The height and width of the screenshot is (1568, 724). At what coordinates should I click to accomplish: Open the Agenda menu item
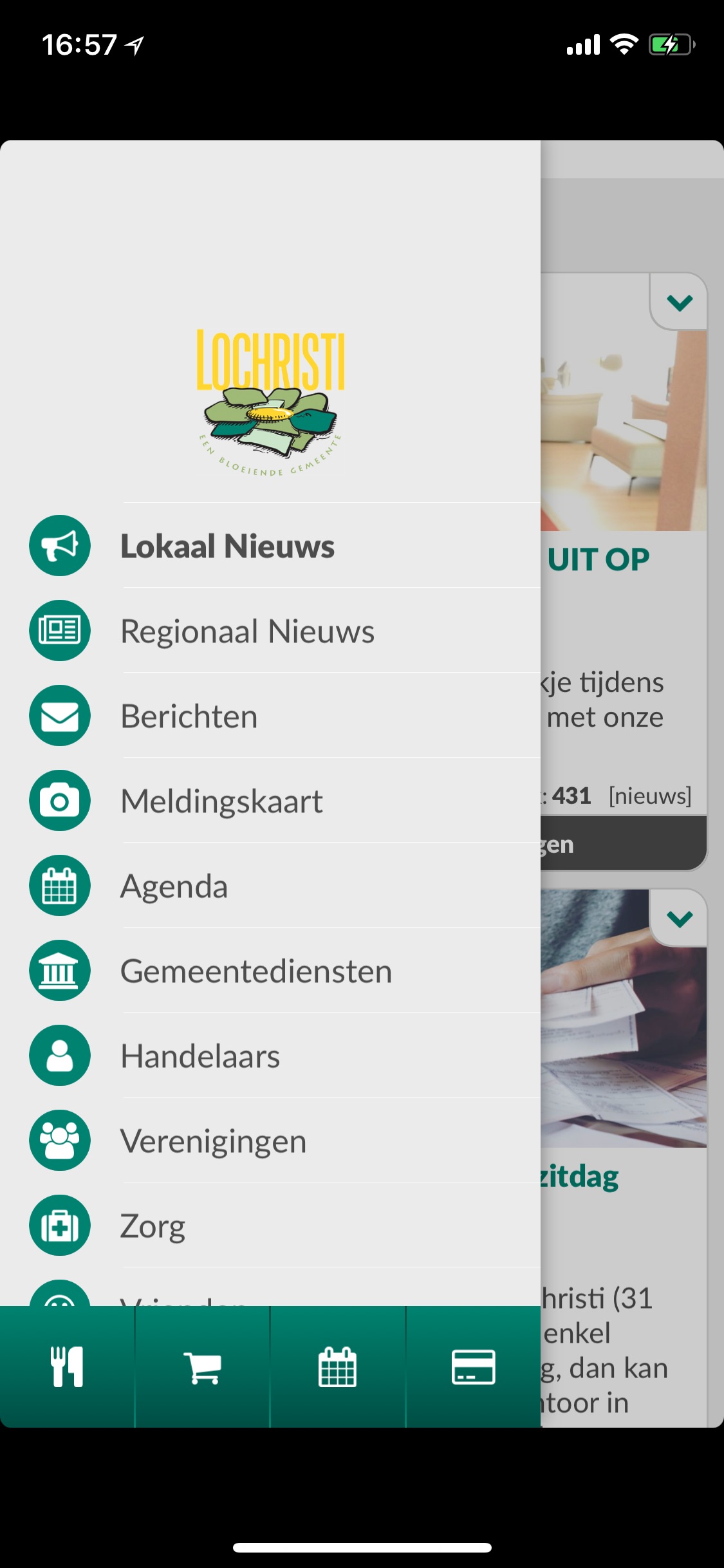point(174,886)
